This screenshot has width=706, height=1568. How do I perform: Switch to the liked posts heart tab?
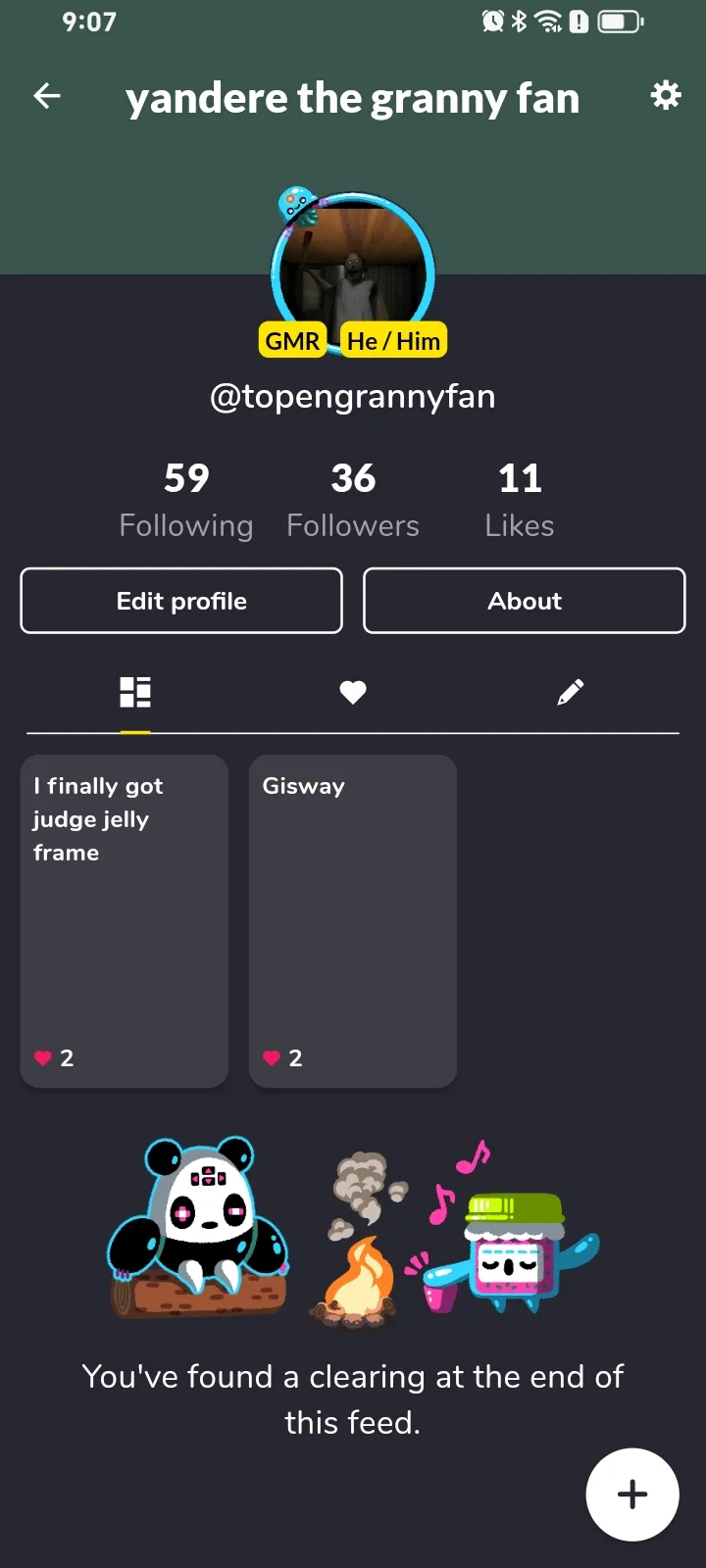(353, 692)
